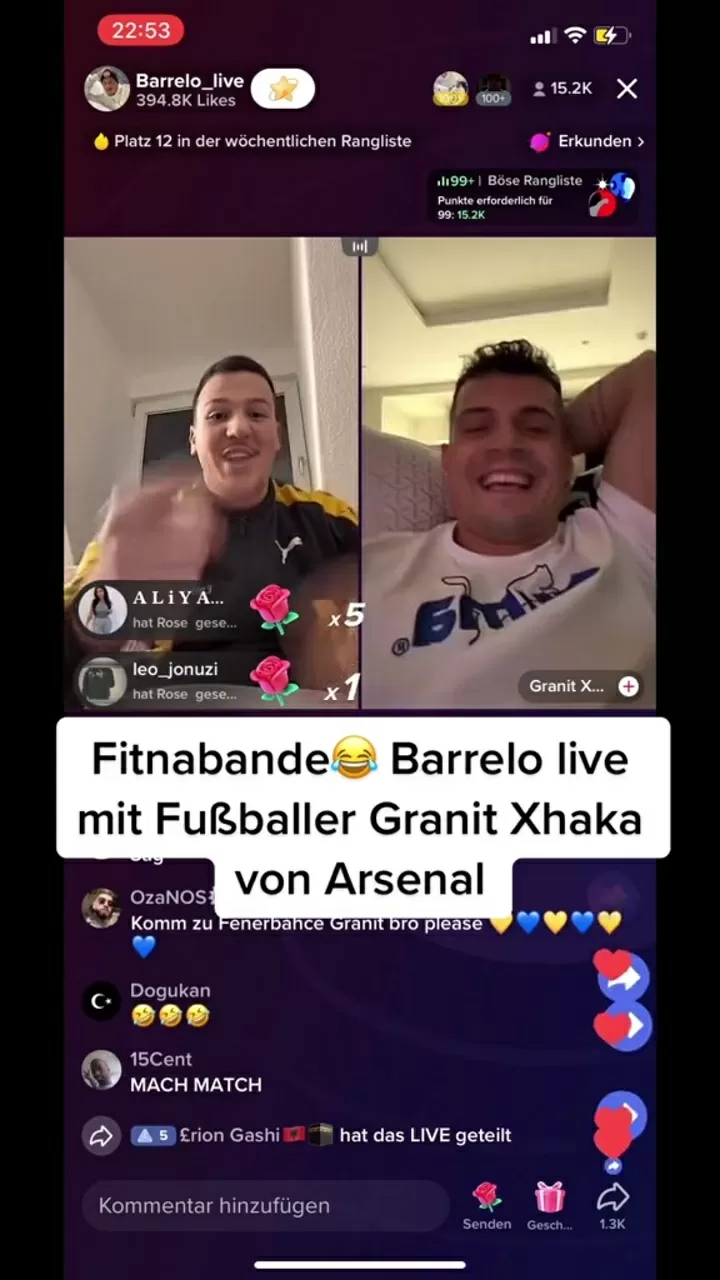The height and width of the screenshot is (1280, 720).
Task: Tap the star badge next to Barrelo_live
Action: point(283,89)
